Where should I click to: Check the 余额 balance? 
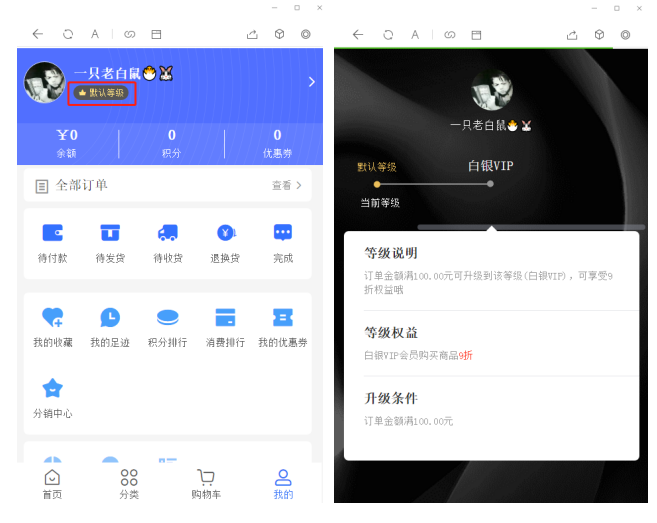67,143
